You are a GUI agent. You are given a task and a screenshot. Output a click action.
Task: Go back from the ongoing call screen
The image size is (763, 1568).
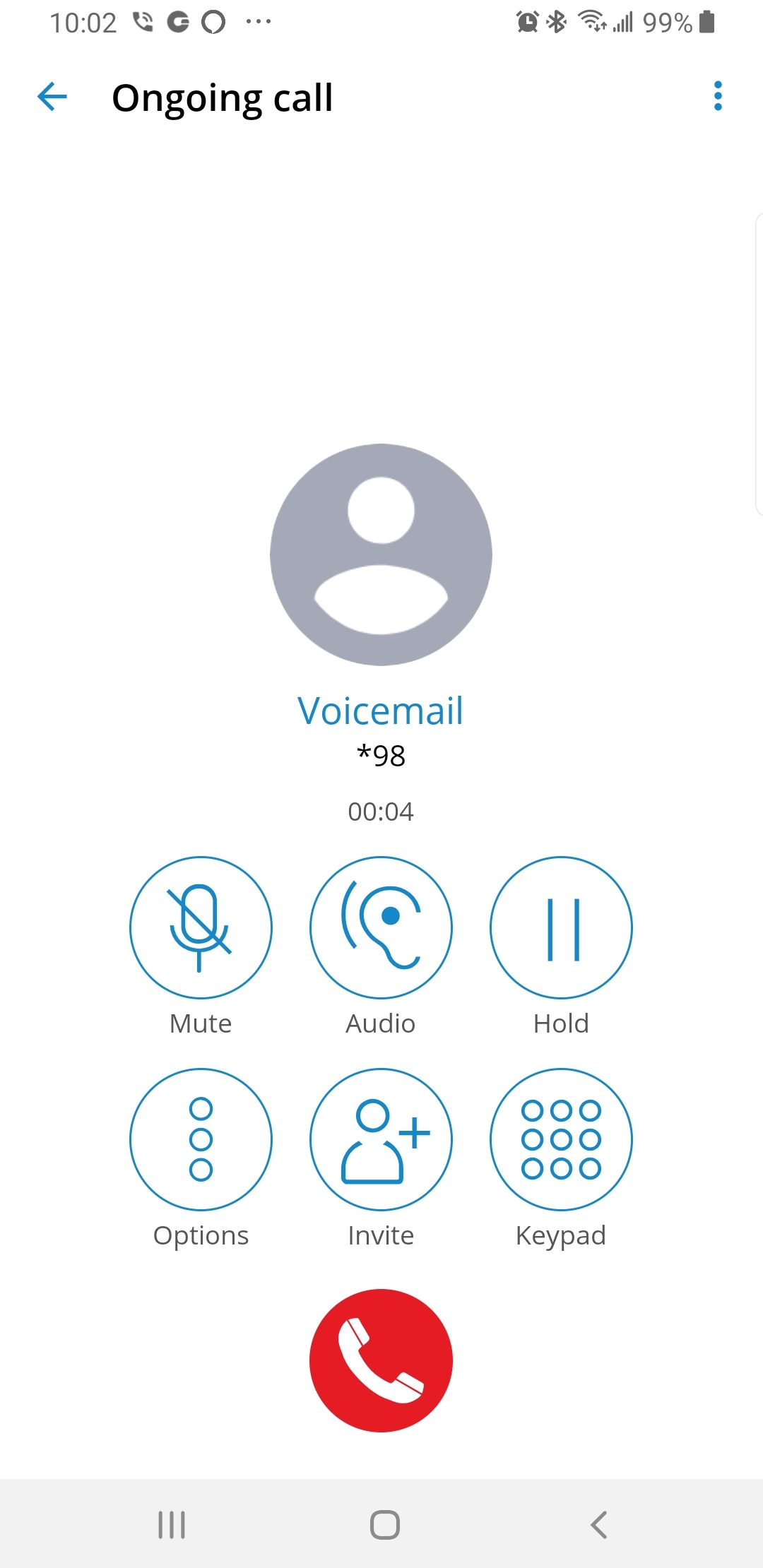[x=52, y=97]
